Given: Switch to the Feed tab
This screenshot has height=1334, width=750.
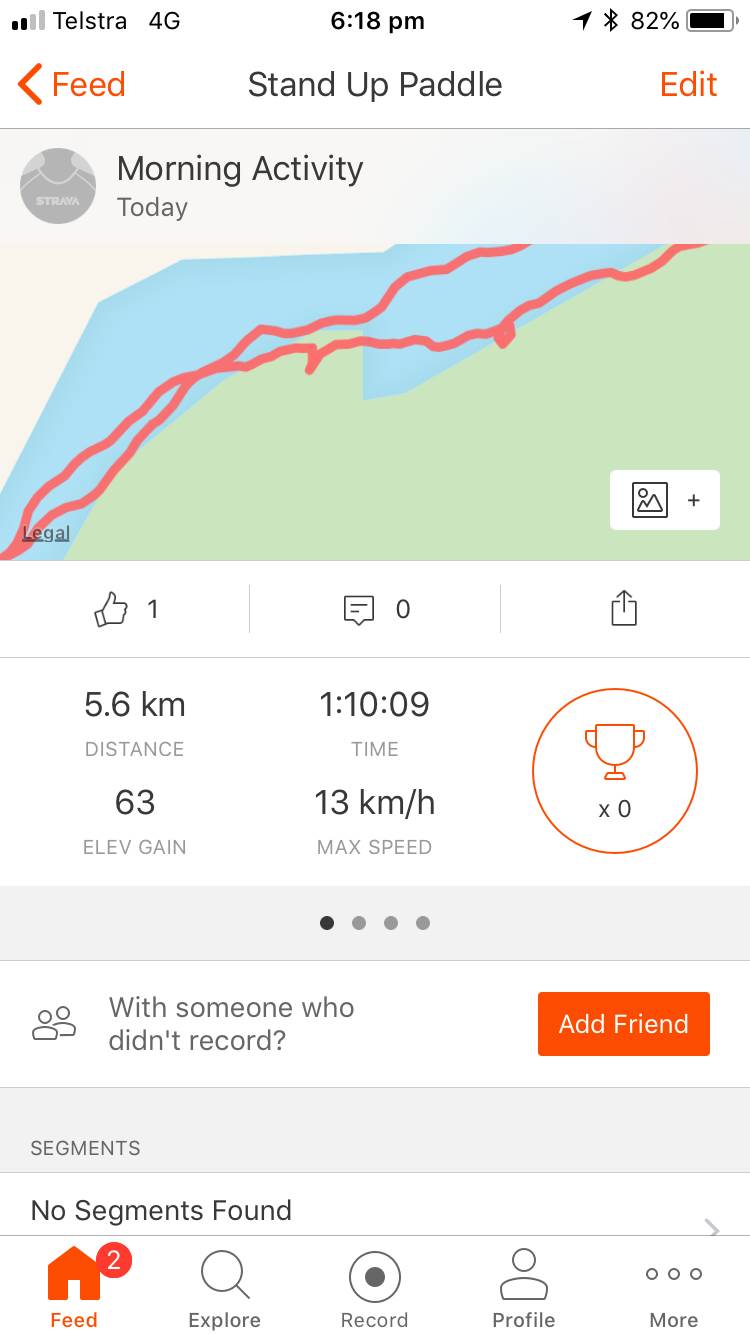Looking at the screenshot, I should [x=74, y=1290].
